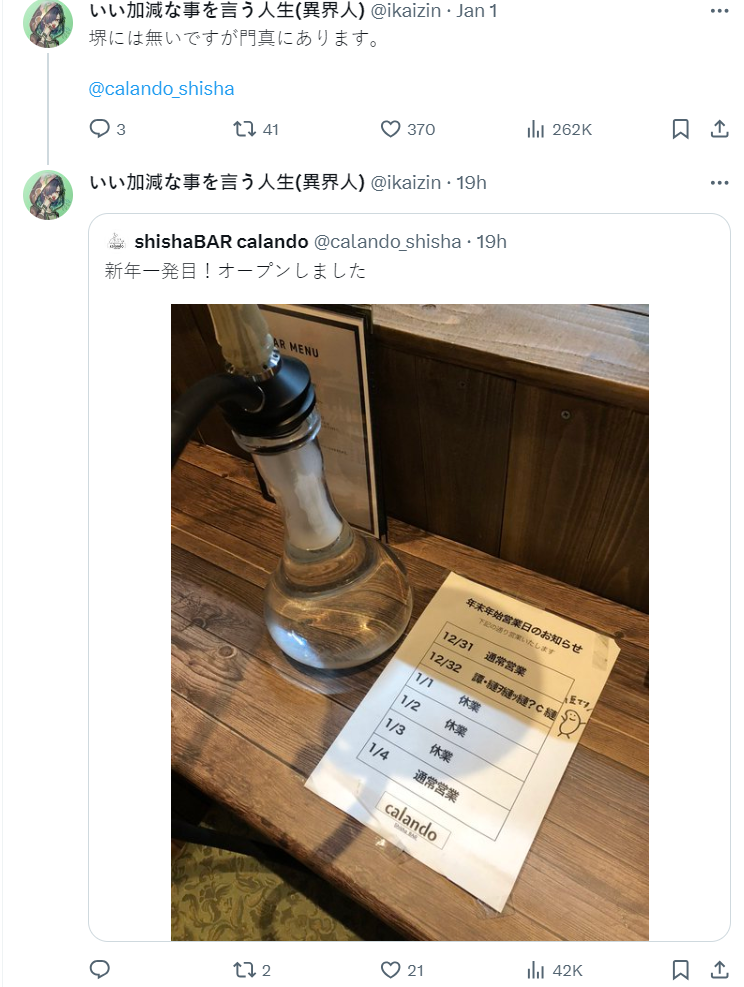The height and width of the screenshot is (987, 744).
Task: Share the Jan 1 tweet
Action: click(718, 129)
